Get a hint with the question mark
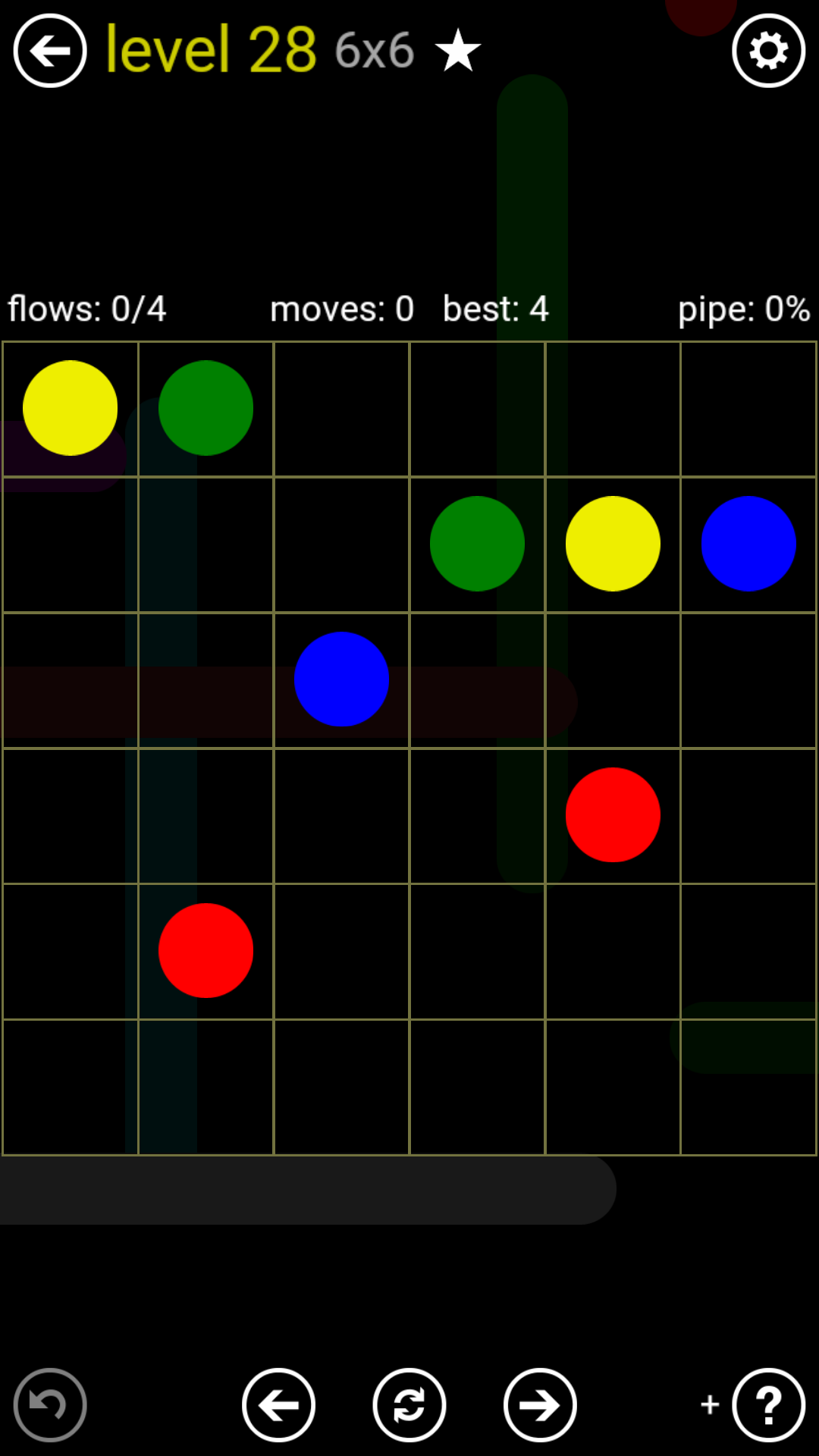Image resolution: width=819 pixels, height=1456 pixels. (x=768, y=1405)
